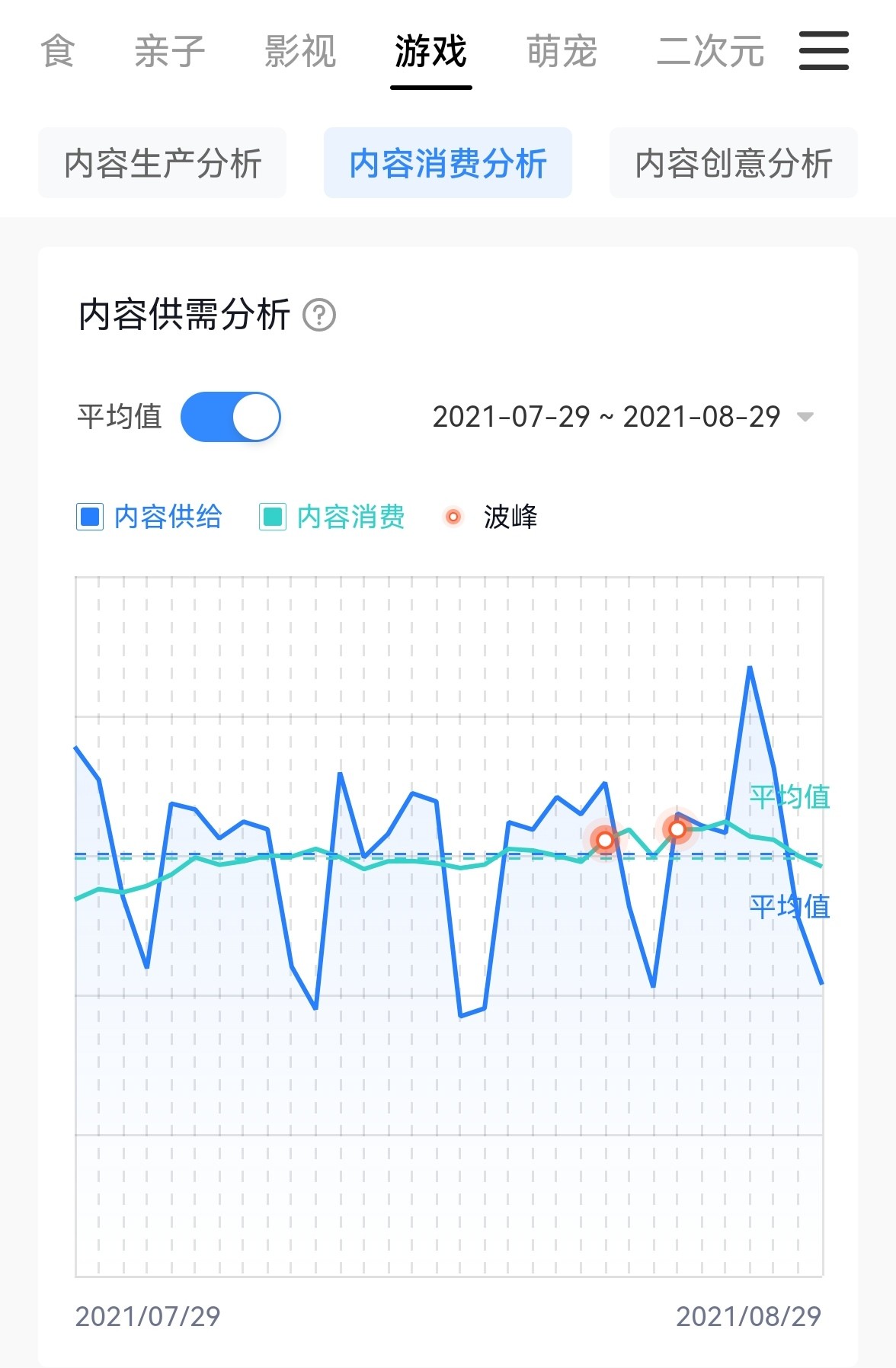The height and width of the screenshot is (1368, 896).
Task: Toggle the 内容供给 legend series
Action: click(x=149, y=517)
